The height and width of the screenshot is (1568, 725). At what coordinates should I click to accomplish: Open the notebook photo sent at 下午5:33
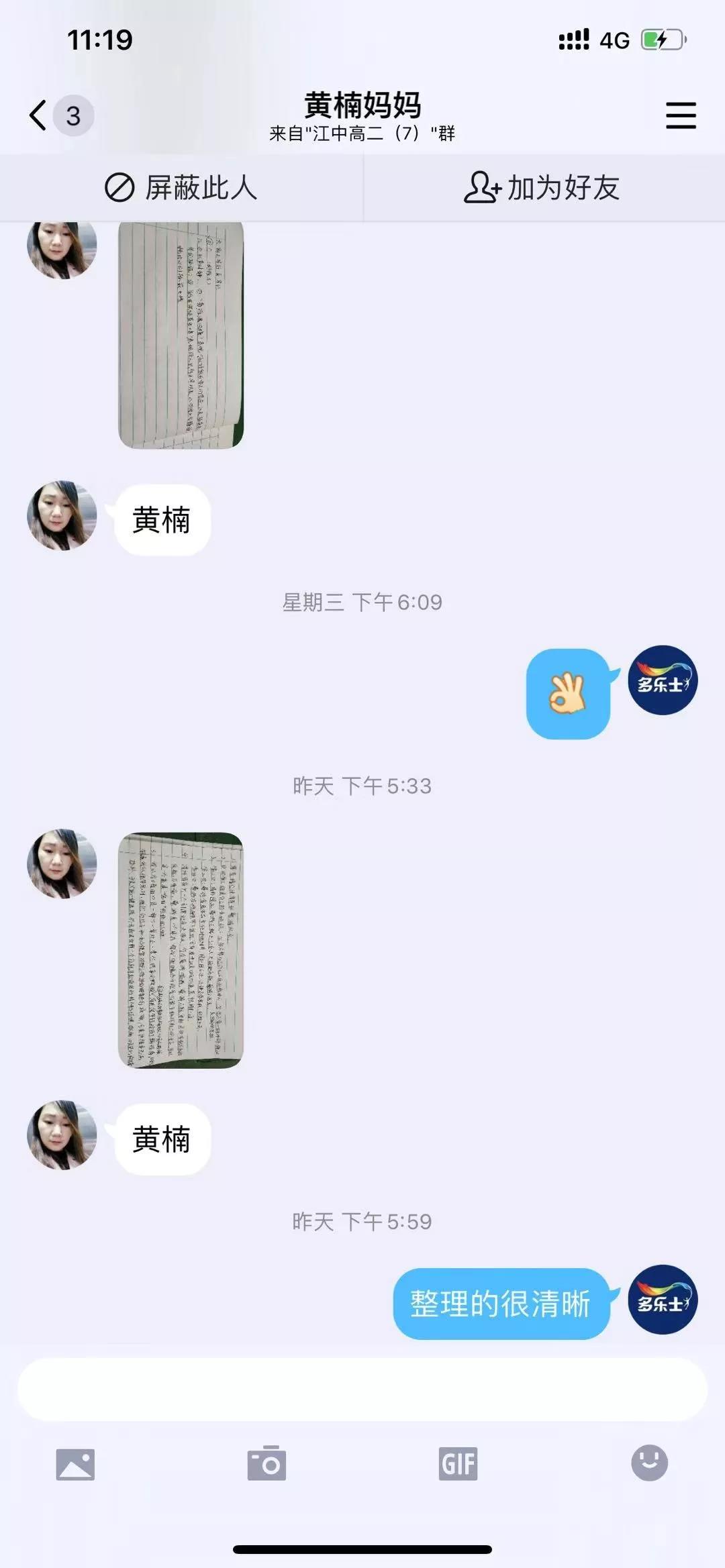tap(181, 950)
